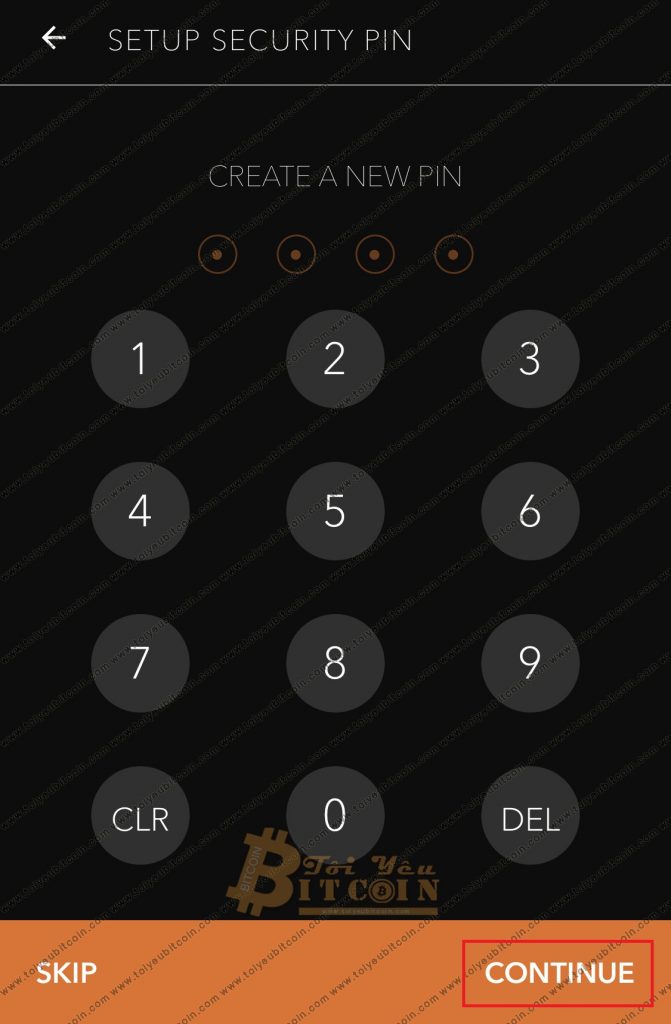Enter digit 4 for the PIN

(x=140, y=511)
